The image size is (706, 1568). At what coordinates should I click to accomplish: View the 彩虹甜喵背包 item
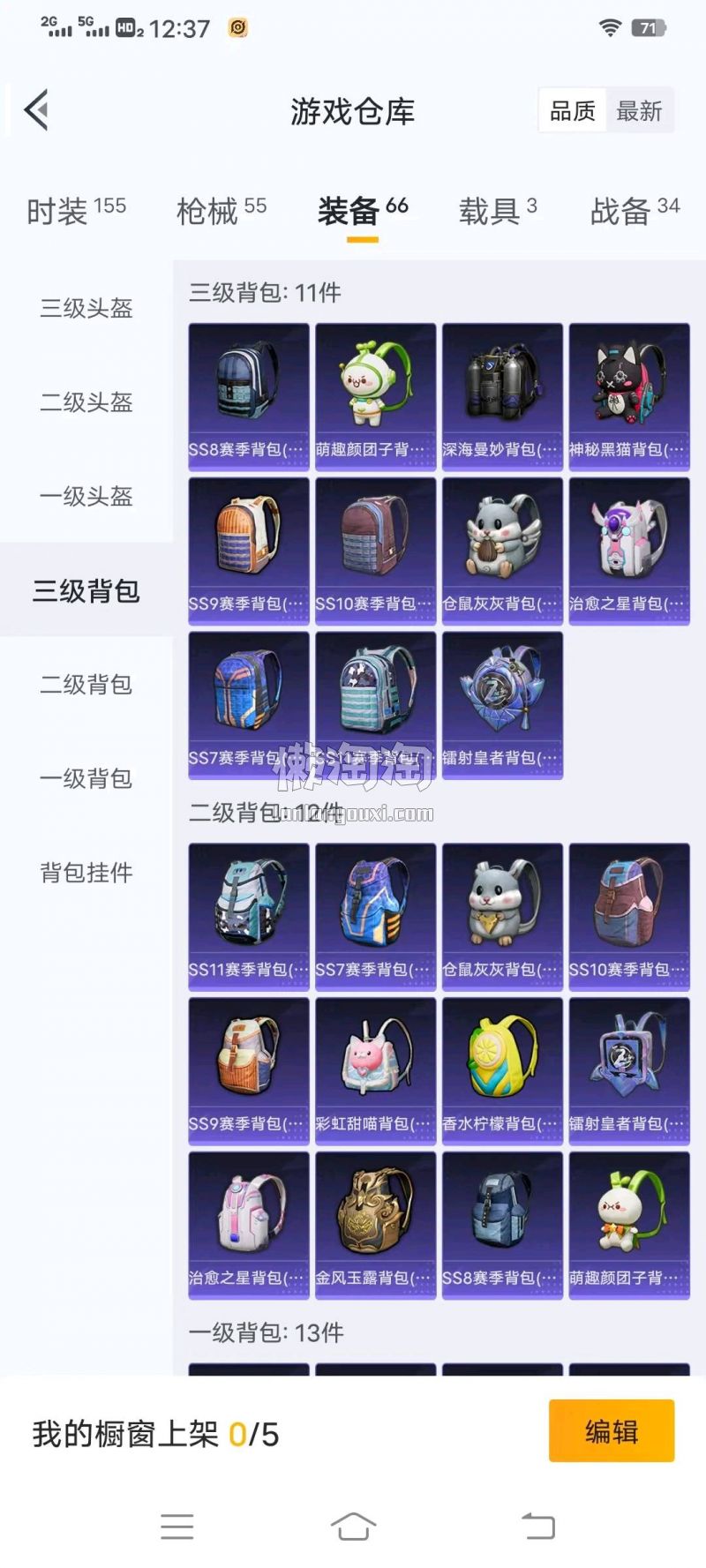click(375, 1069)
